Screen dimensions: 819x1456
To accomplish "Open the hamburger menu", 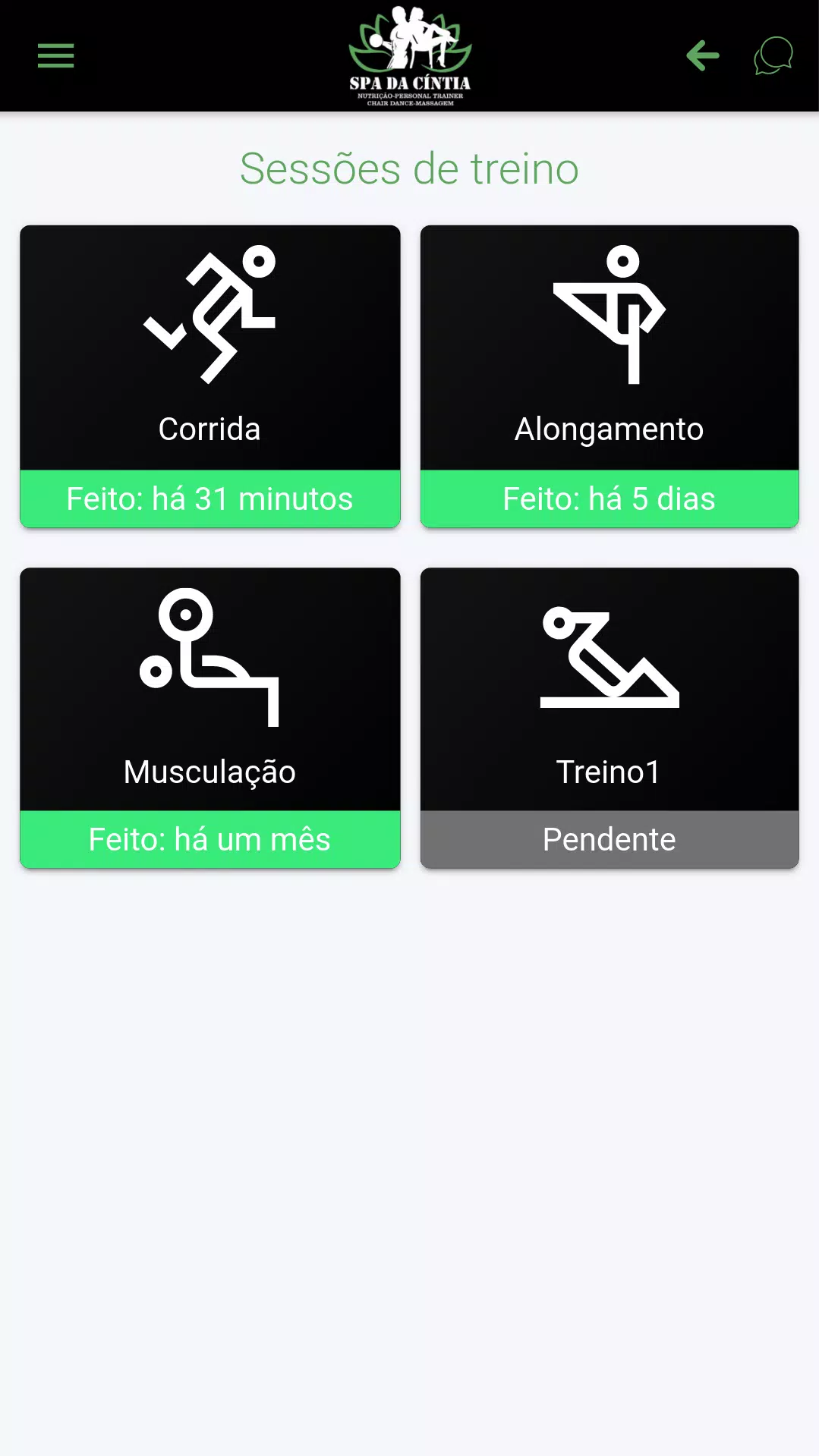I will (55, 55).
